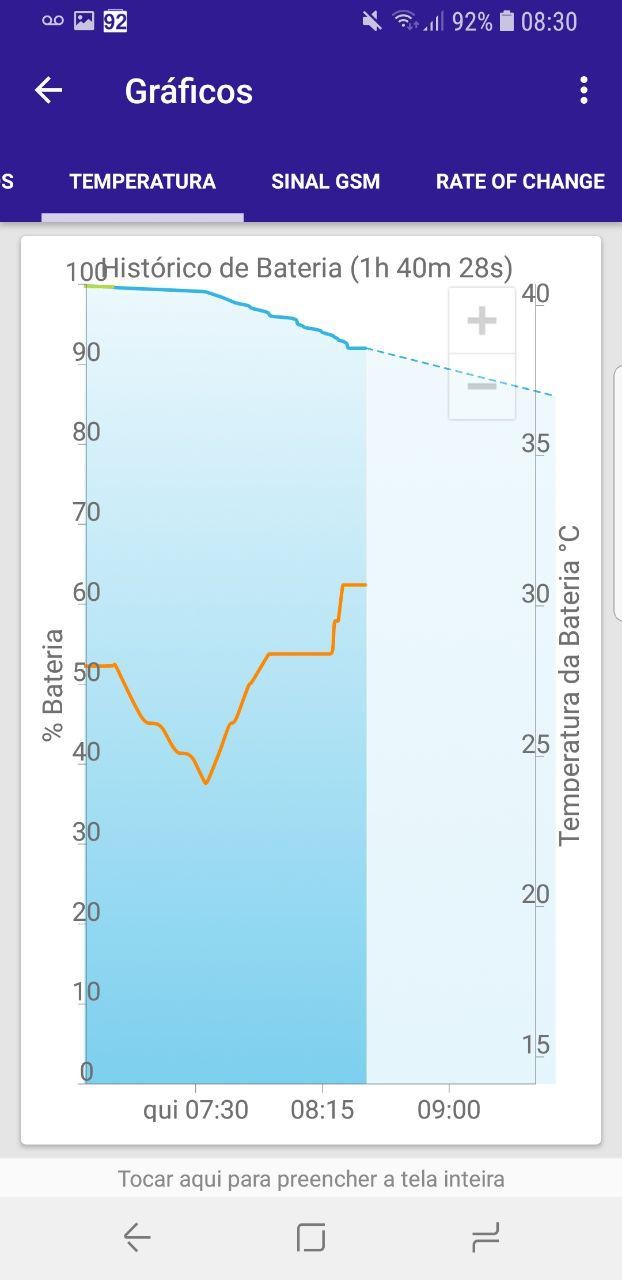The image size is (622, 1280).
Task: Switch to the SINAL GSM tab
Action: [325, 182]
